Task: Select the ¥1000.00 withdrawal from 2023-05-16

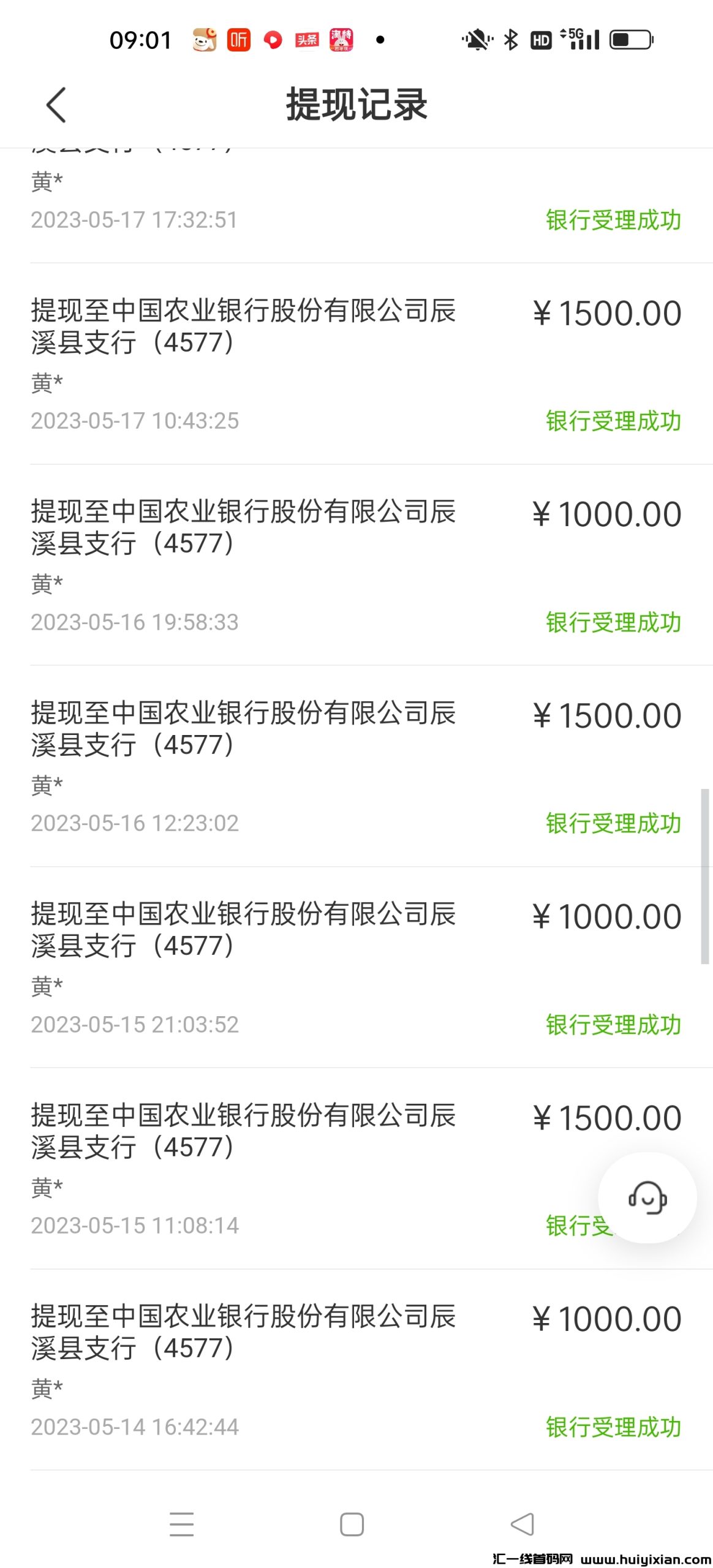Action: [356, 551]
